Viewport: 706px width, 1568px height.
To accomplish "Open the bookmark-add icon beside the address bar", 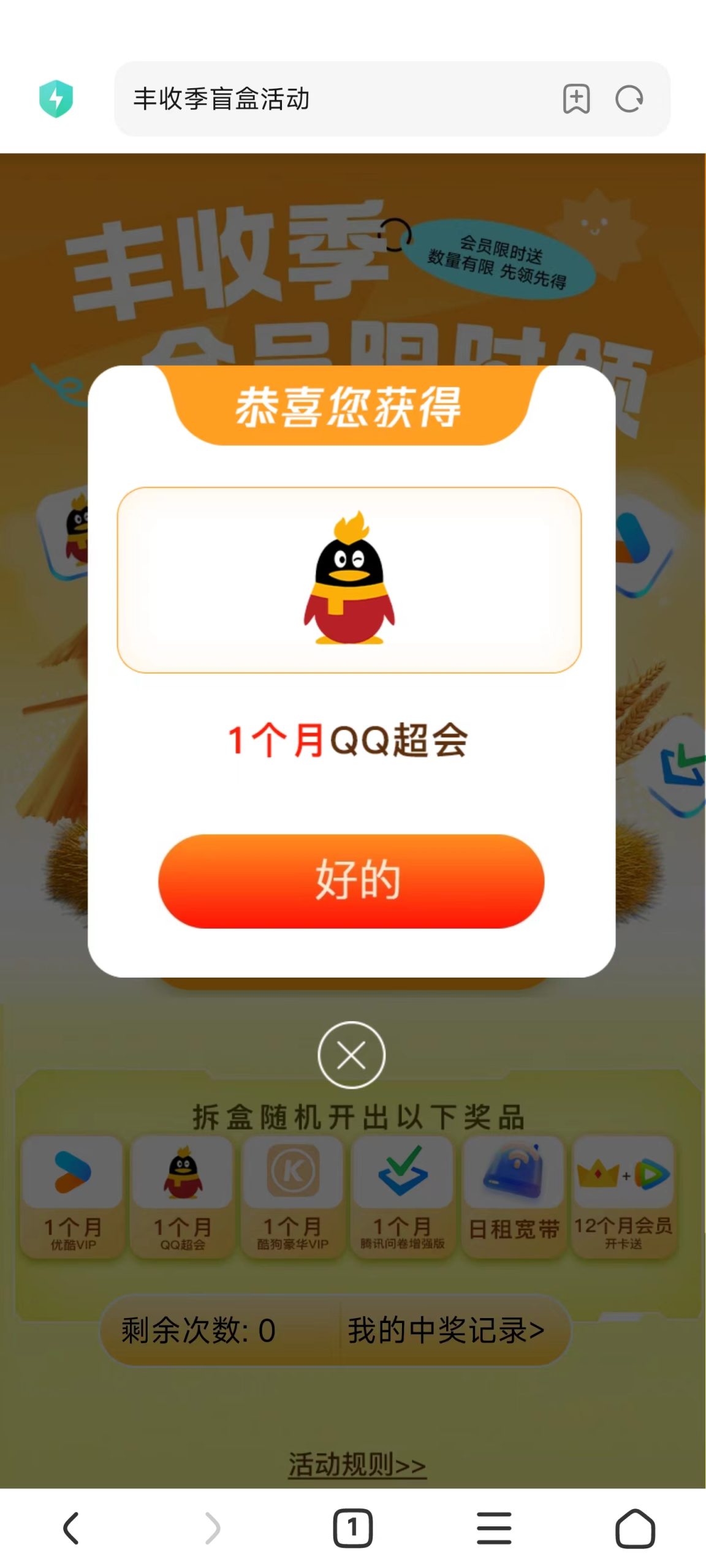I will pos(577,98).
